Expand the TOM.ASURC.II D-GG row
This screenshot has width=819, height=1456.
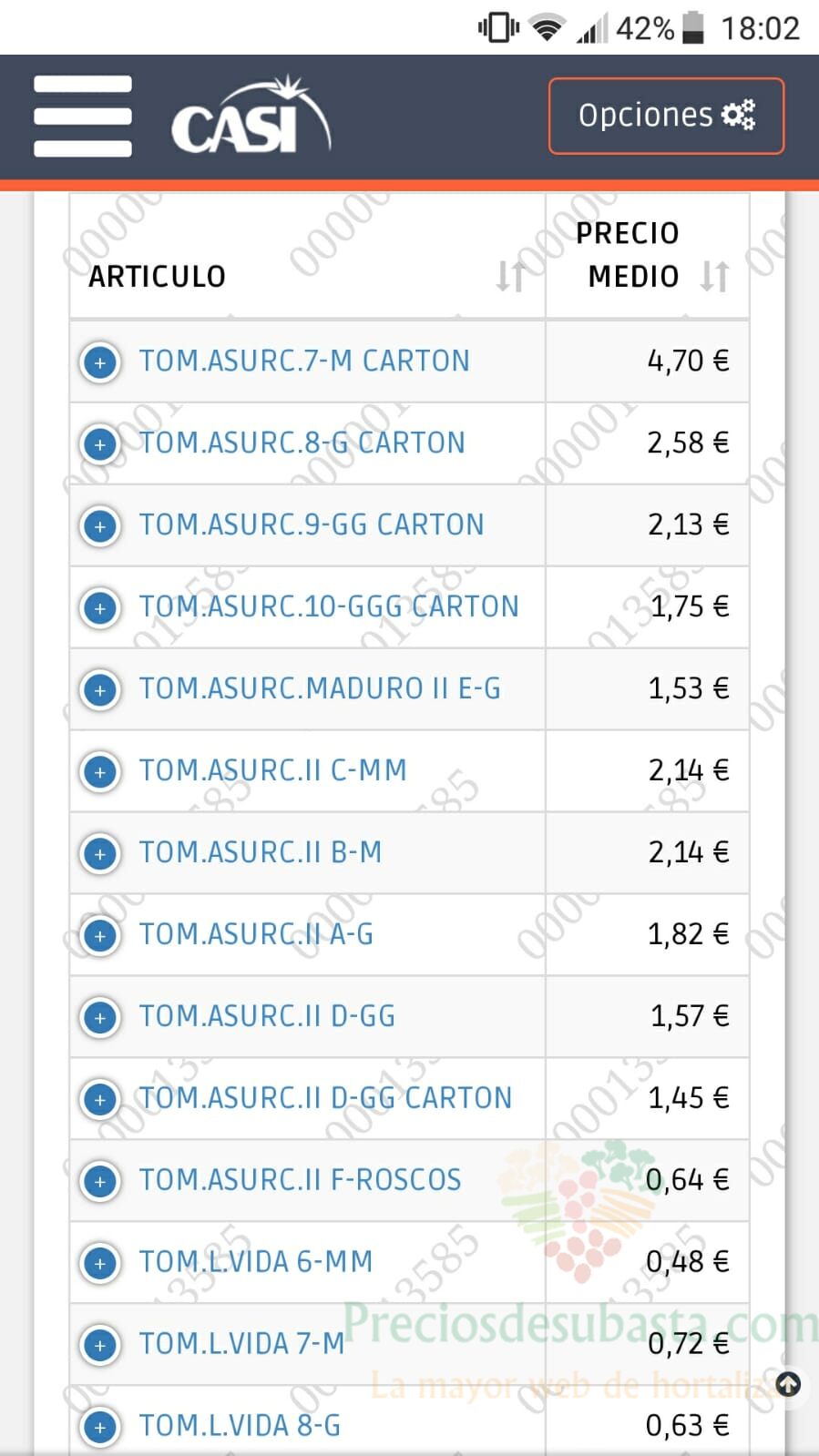100,1017
